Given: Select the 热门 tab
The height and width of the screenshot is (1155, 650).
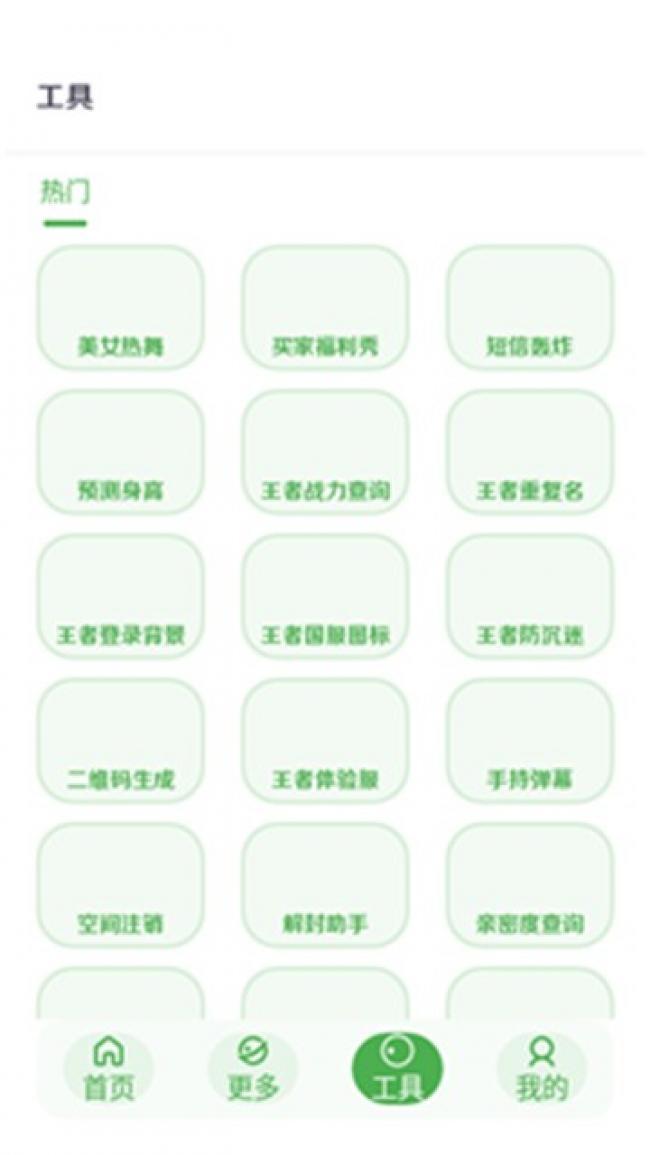Looking at the screenshot, I should (x=65, y=192).
